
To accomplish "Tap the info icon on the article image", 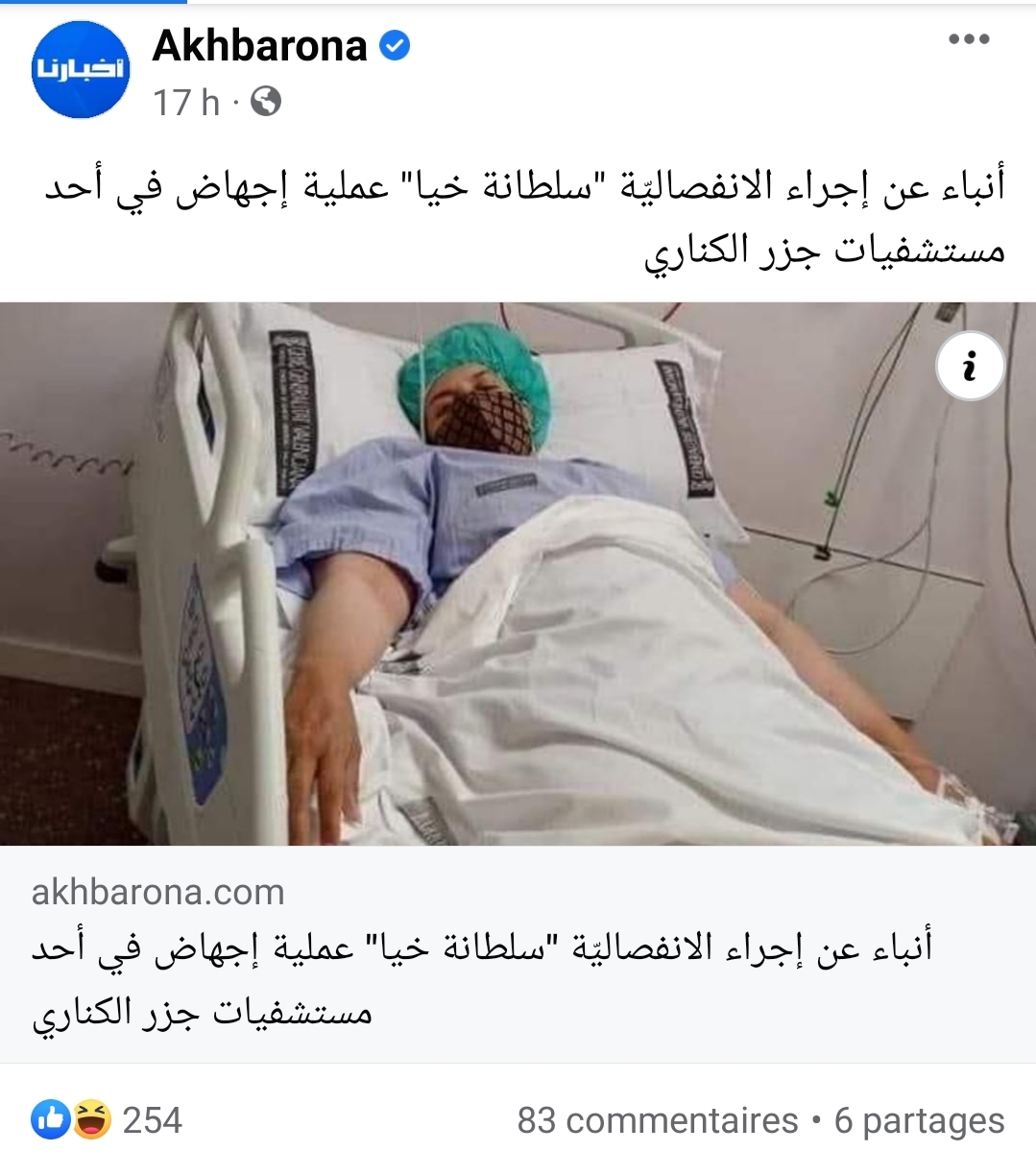I will coord(970,366).
